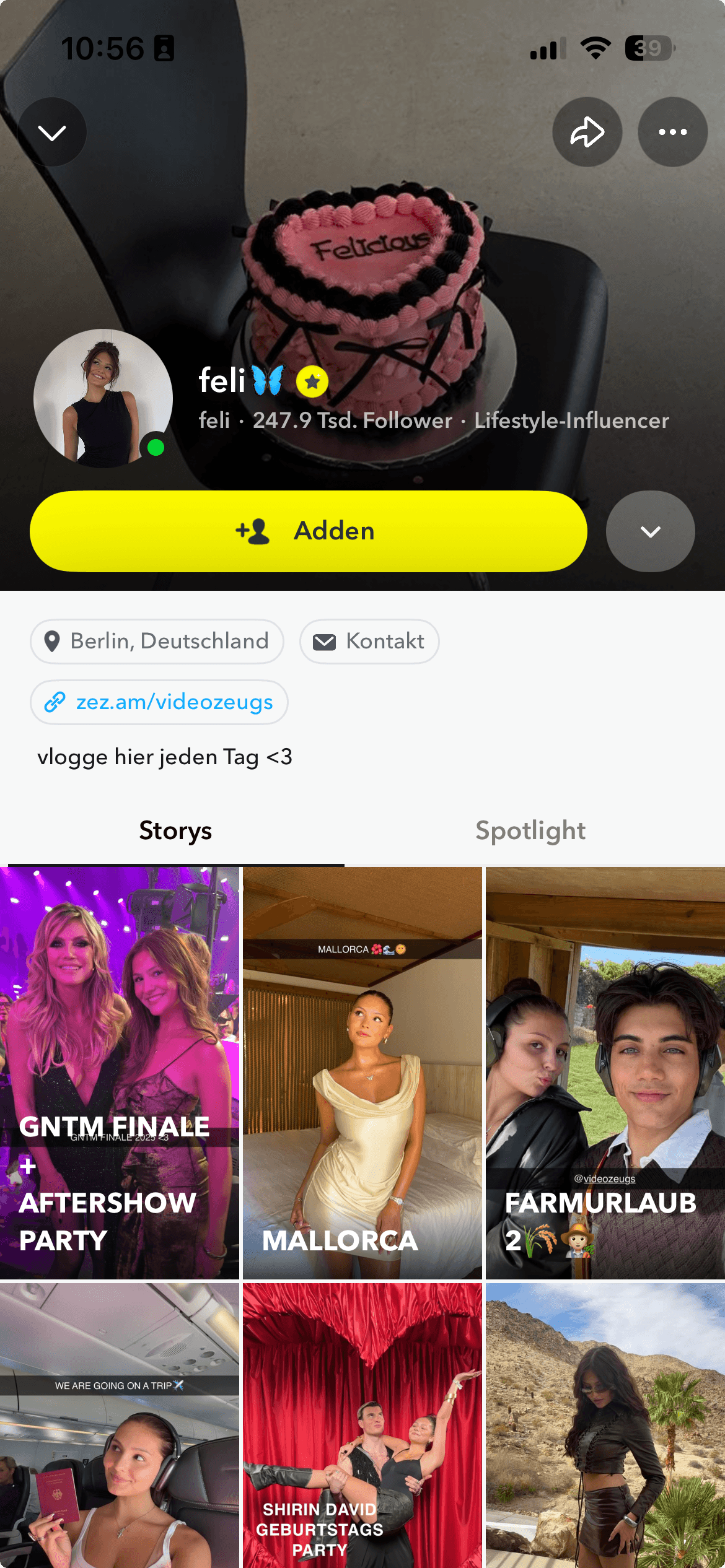
Task: Tap the share arrow icon
Action: click(x=587, y=131)
